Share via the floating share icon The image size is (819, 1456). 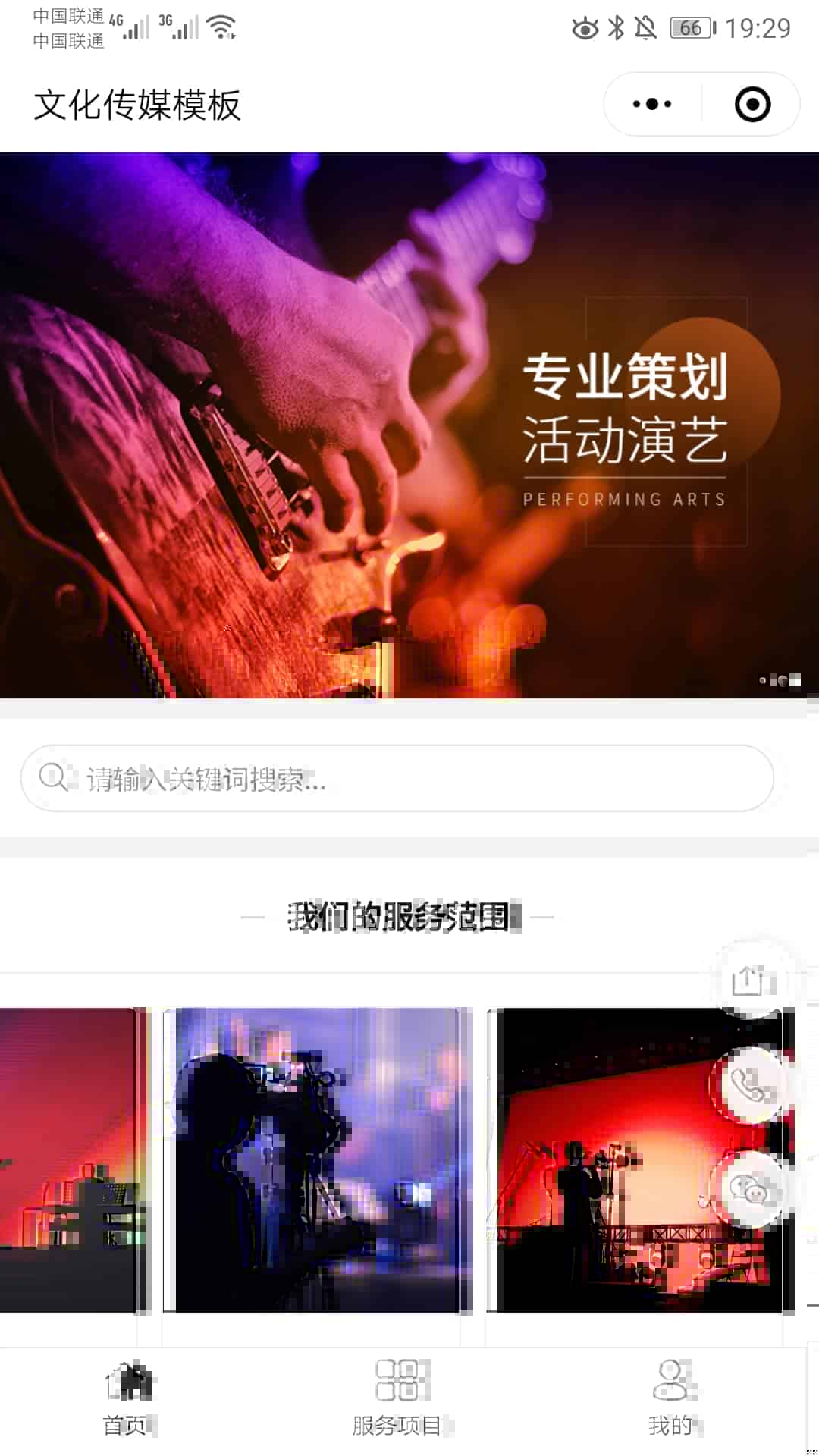[x=749, y=981]
